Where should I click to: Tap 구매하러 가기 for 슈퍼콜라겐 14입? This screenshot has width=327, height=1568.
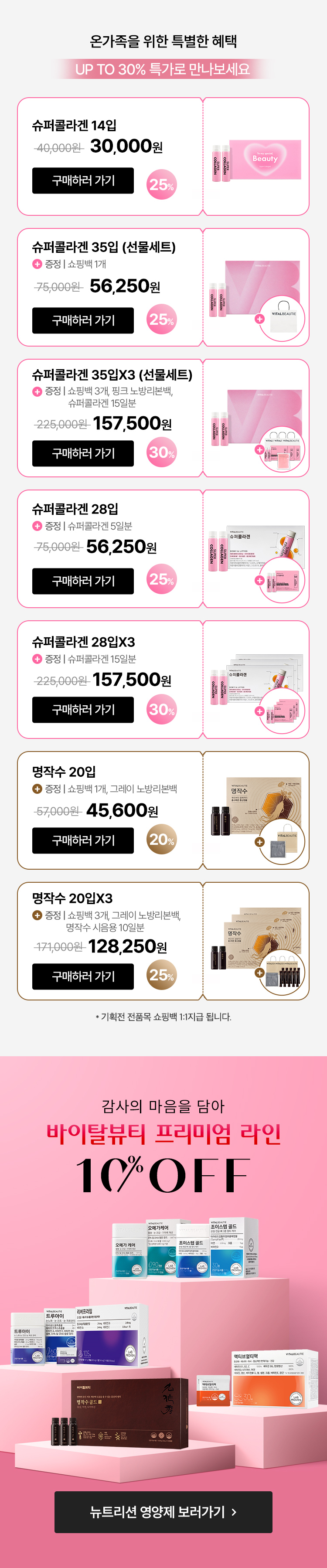pos(83,181)
